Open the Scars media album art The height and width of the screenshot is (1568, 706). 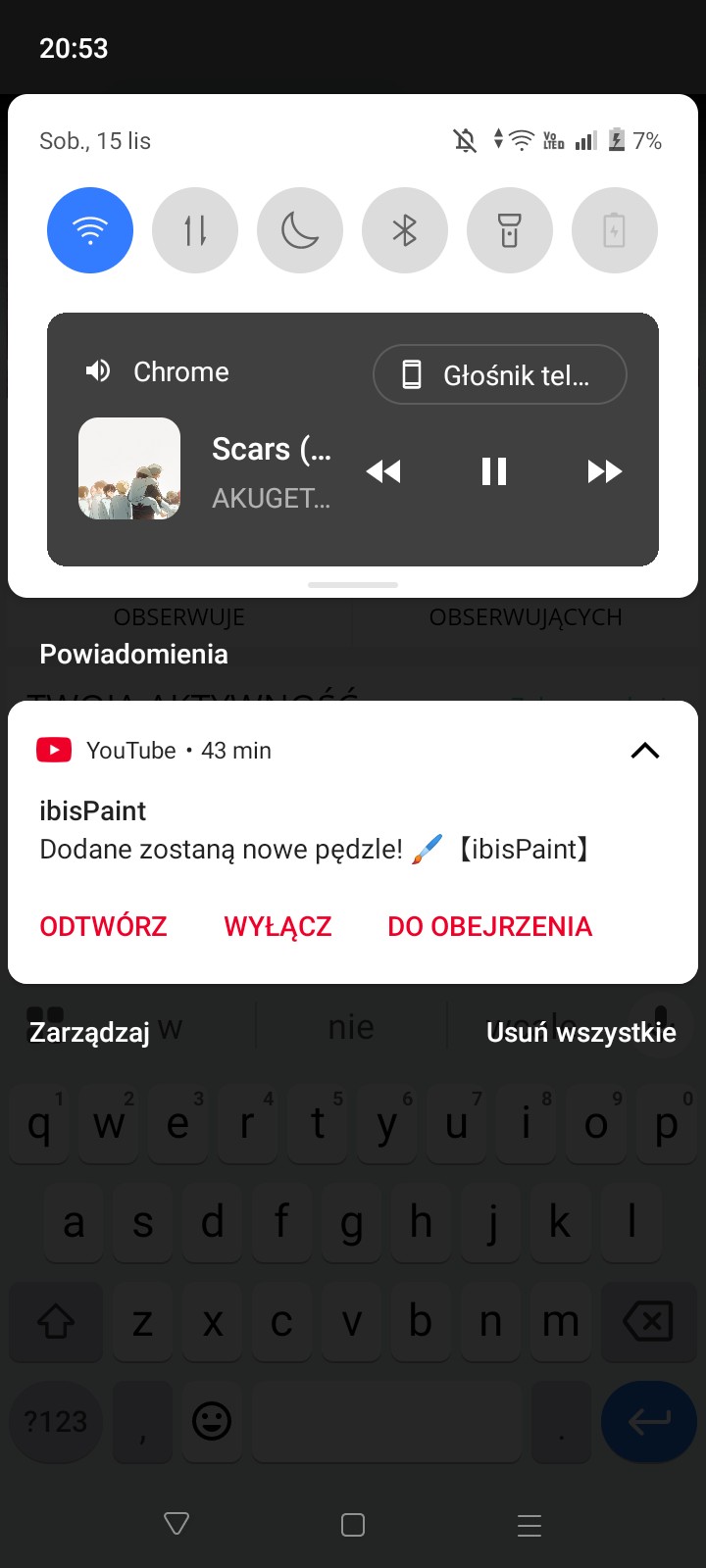[129, 468]
